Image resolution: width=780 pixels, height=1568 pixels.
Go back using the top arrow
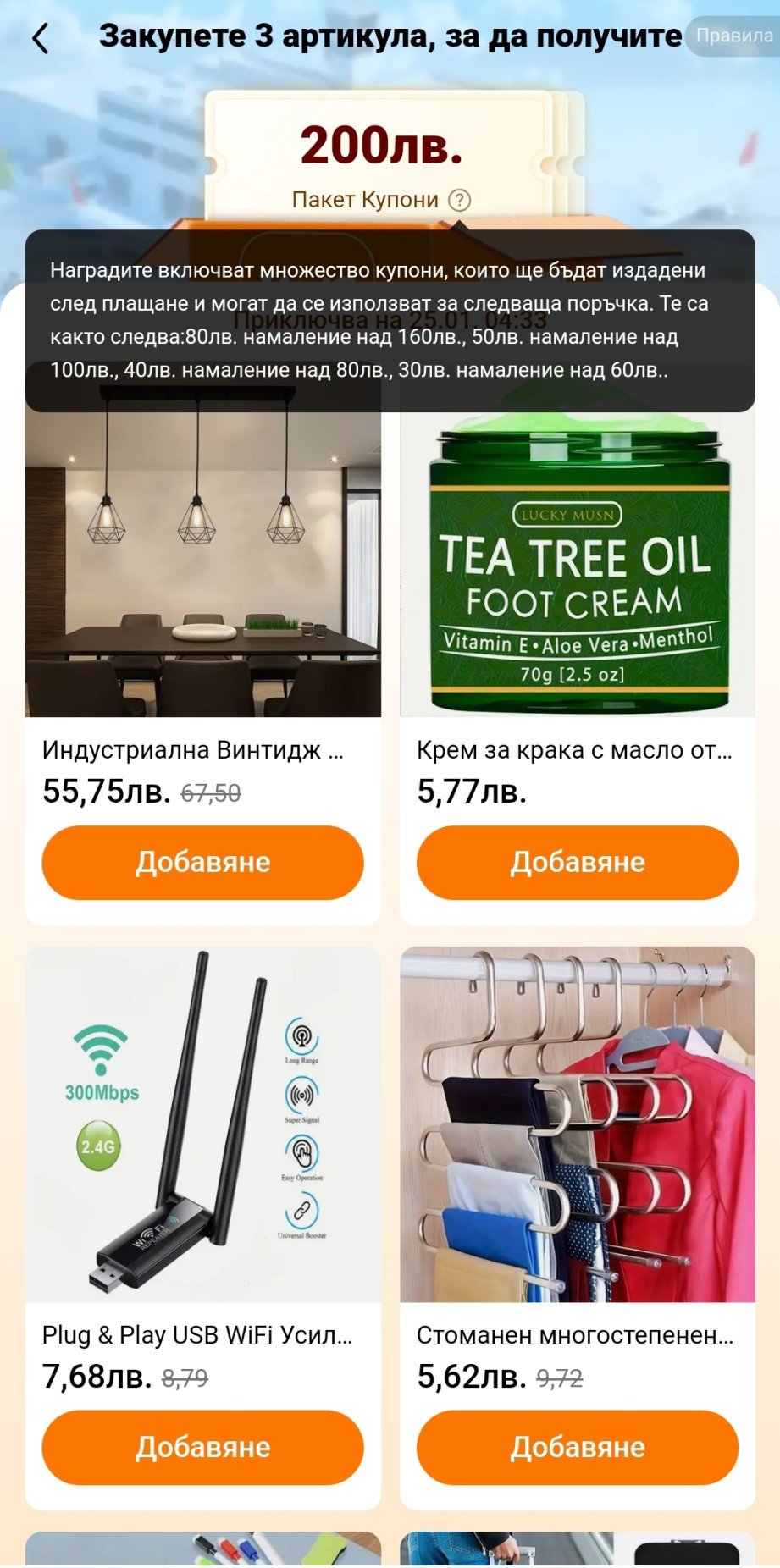(x=40, y=38)
